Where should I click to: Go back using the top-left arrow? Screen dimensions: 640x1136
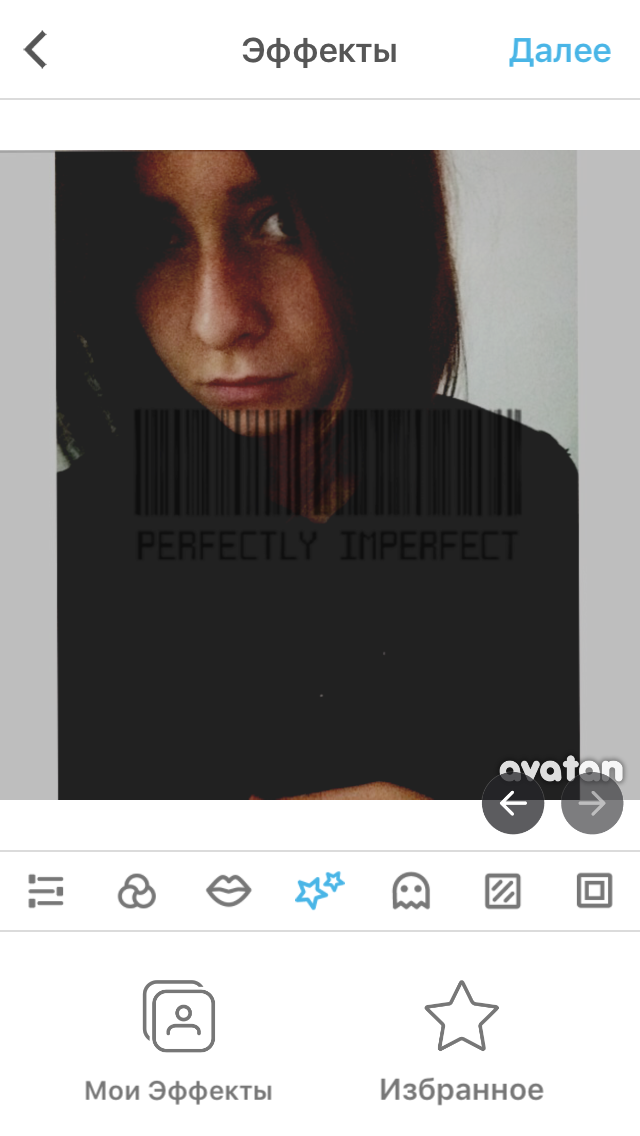[x=36, y=49]
